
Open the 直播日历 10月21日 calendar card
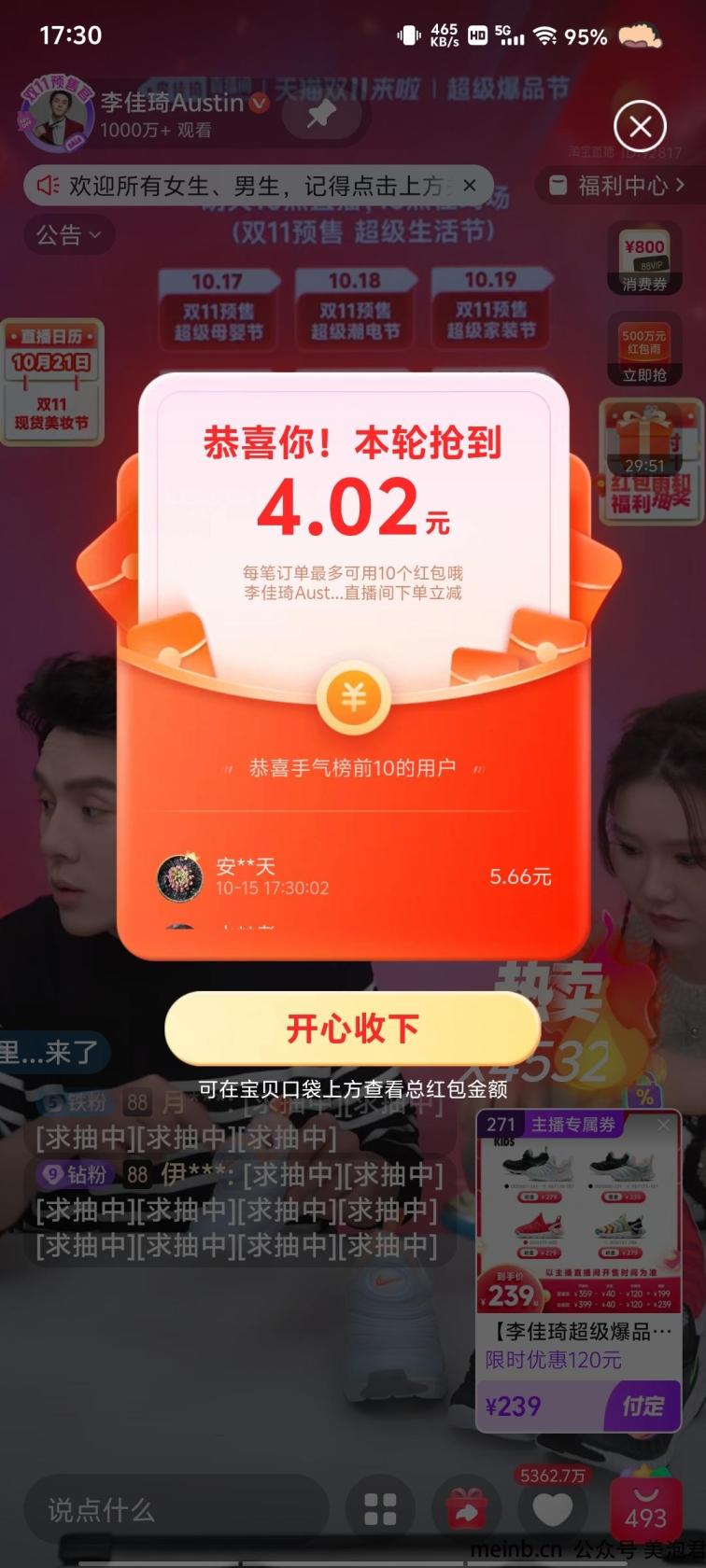(51, 383)
